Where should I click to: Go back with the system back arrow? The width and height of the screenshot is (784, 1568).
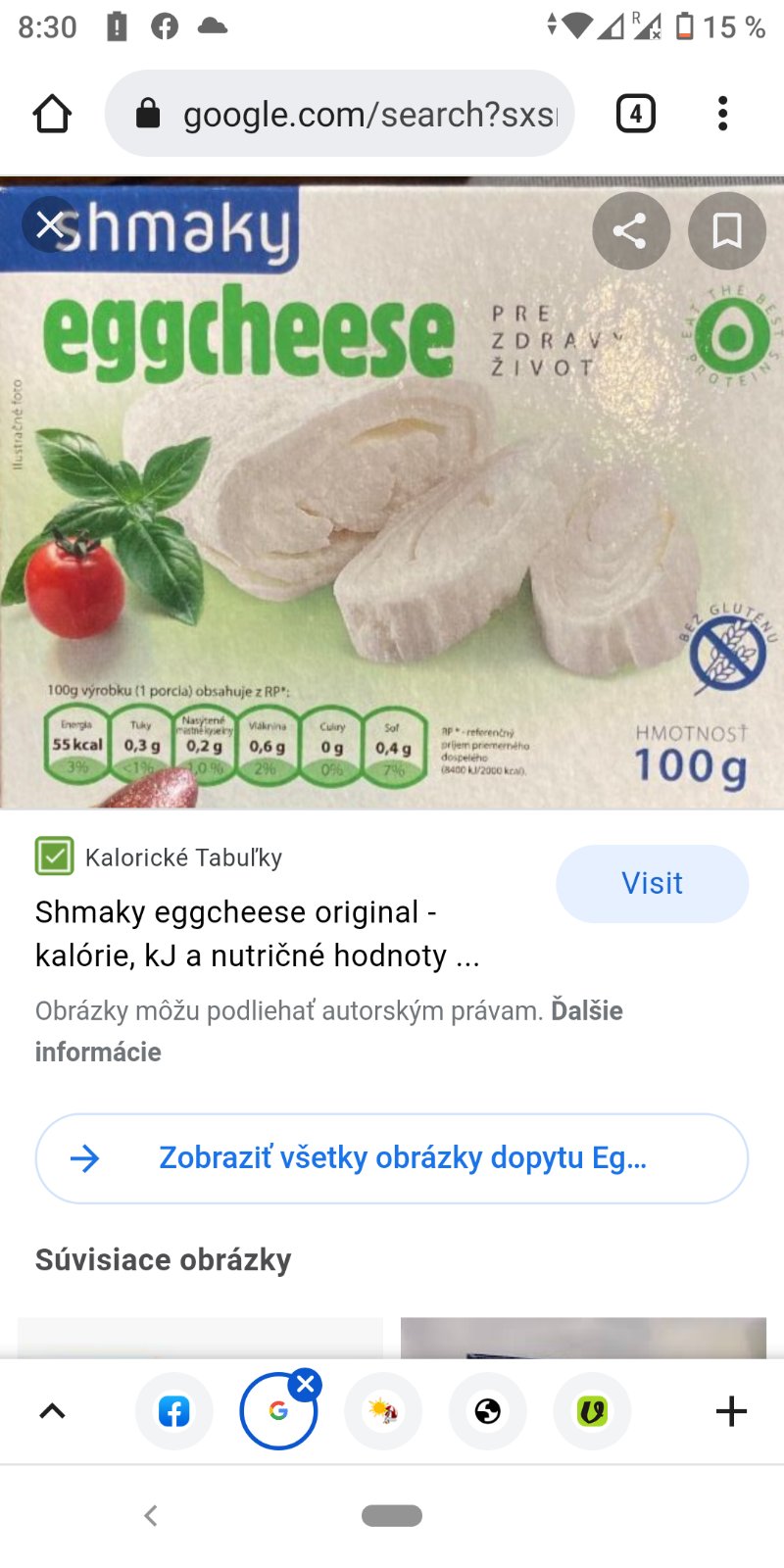[151, 1515]
